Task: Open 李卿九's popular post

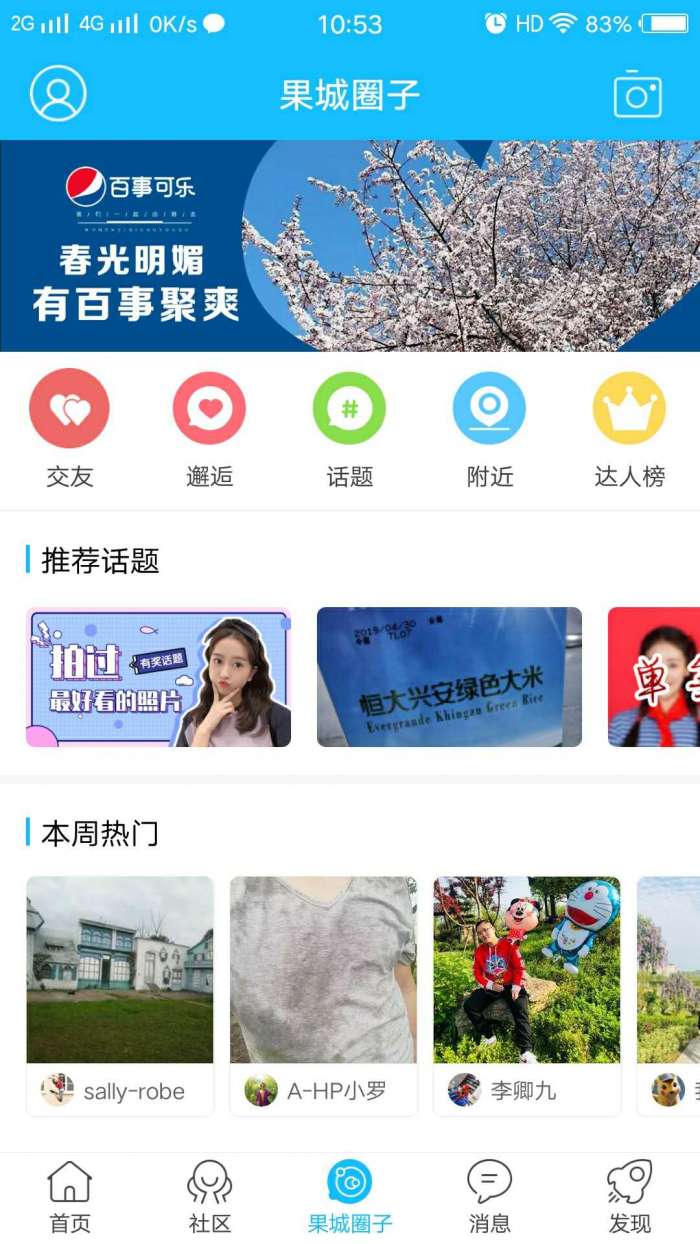Action: (x=527, y=995)
